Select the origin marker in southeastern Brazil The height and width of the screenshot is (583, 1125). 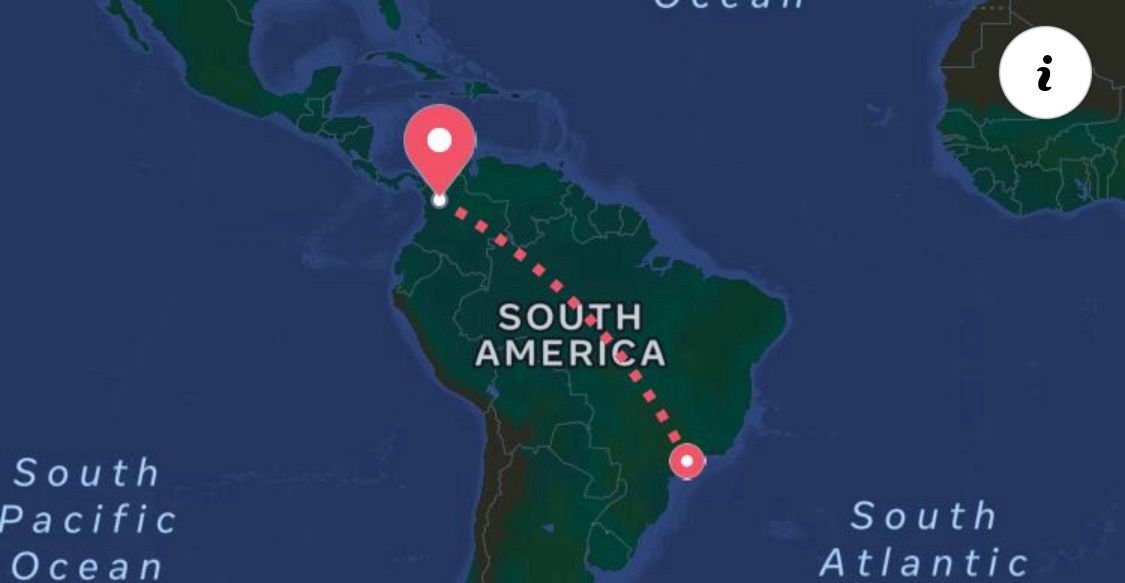[x=687, y=461]
